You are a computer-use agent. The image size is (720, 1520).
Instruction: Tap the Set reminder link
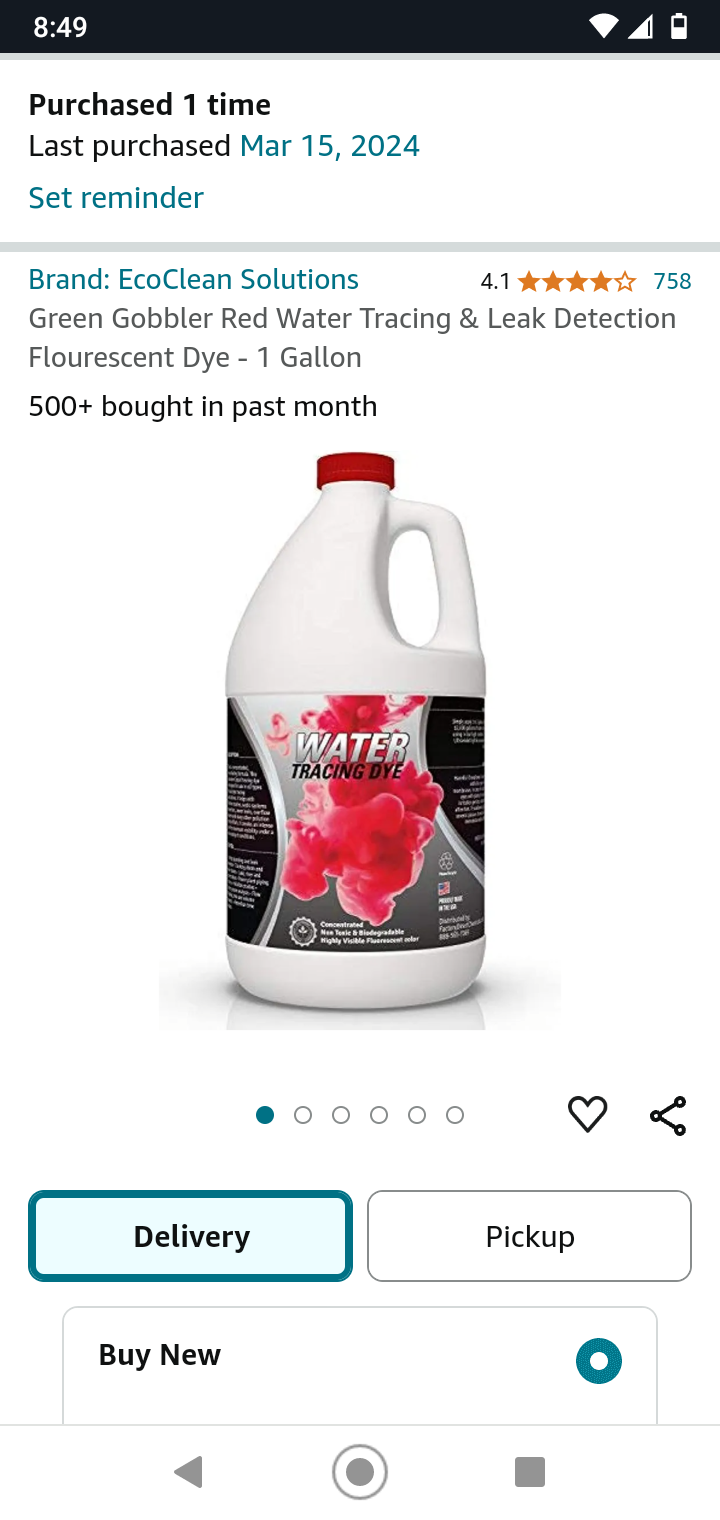click(116, 198)
